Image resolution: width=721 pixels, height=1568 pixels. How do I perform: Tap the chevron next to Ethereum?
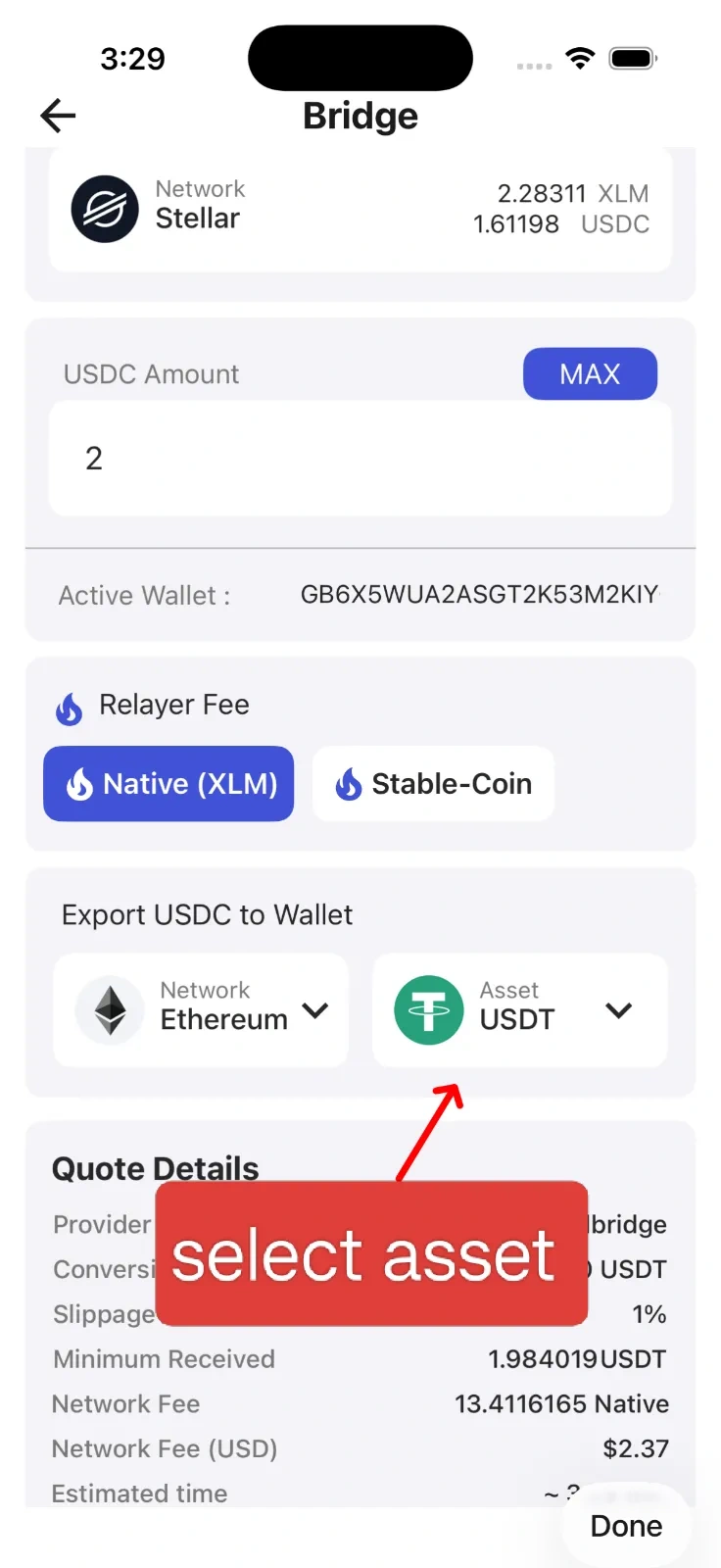(x=315, y=1010)
